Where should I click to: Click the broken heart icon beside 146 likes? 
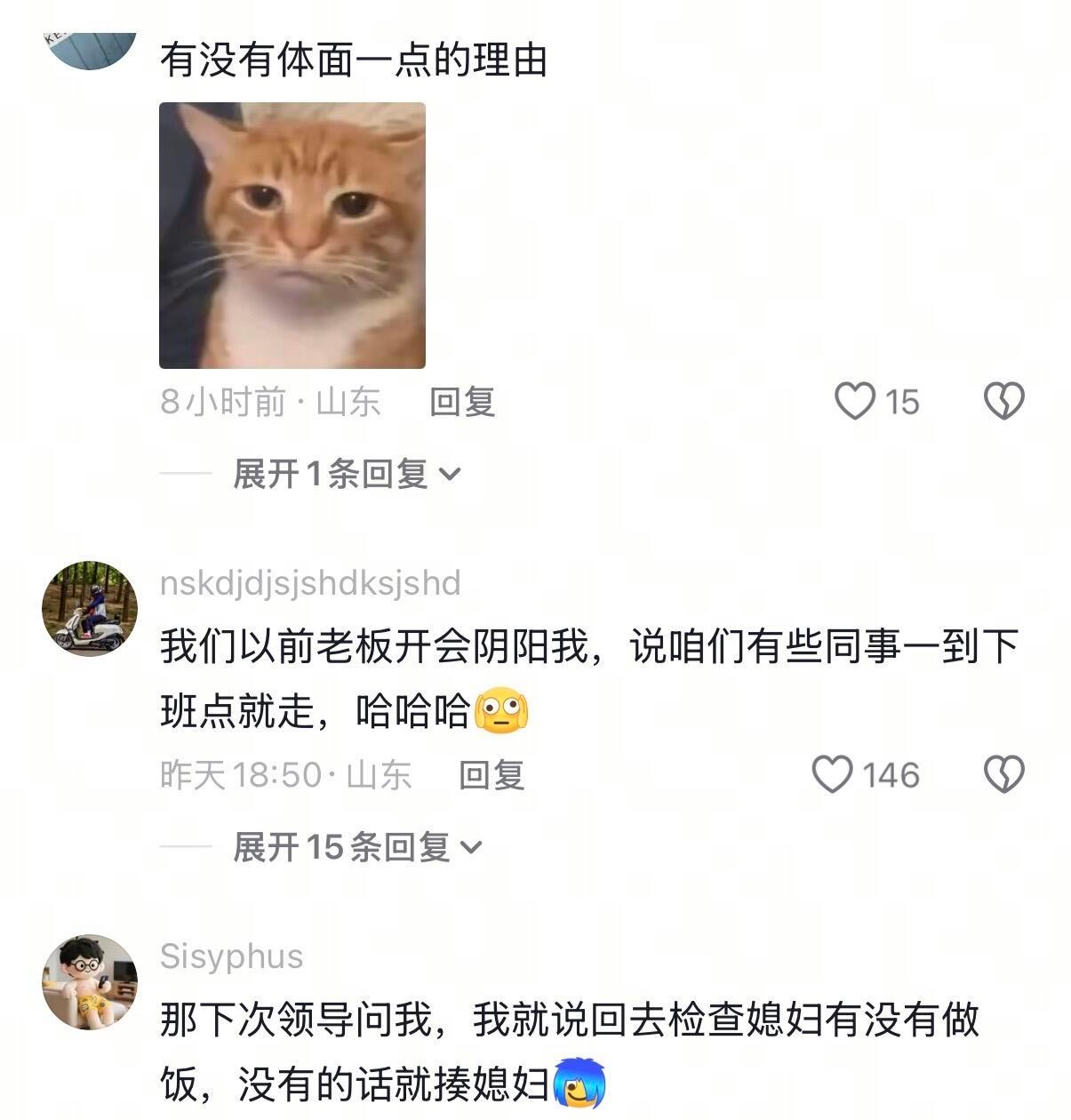[x=1006, y=774]
